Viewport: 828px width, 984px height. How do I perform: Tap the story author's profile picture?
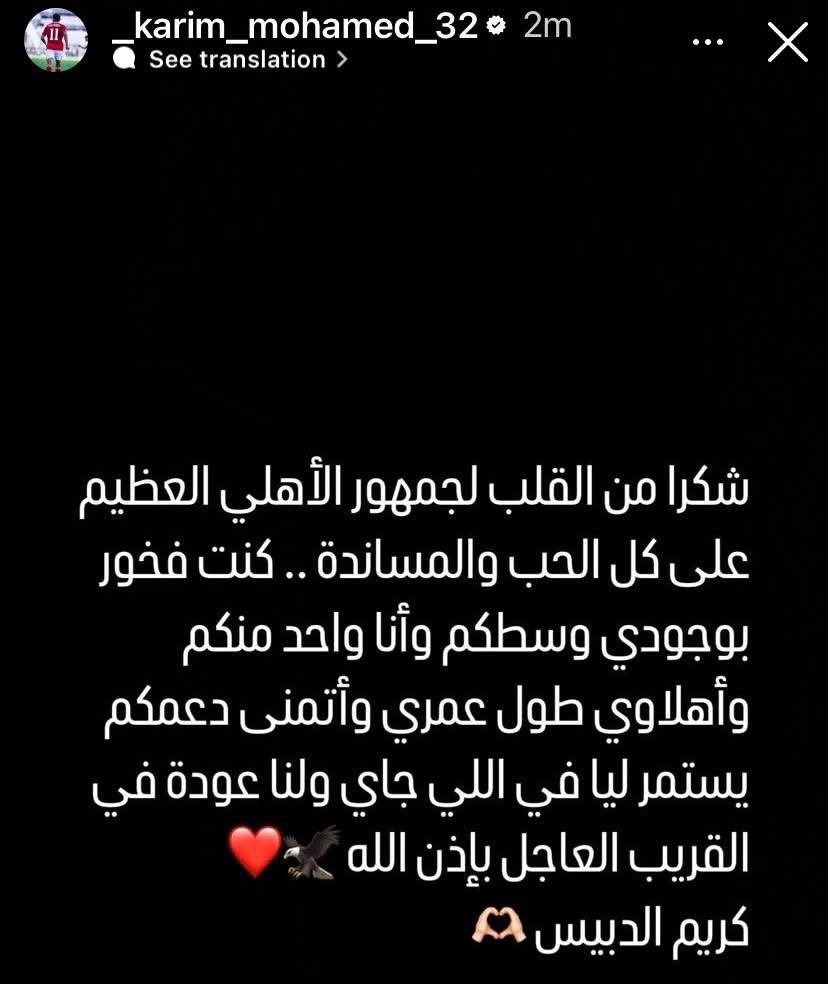(x=56, y=42)
